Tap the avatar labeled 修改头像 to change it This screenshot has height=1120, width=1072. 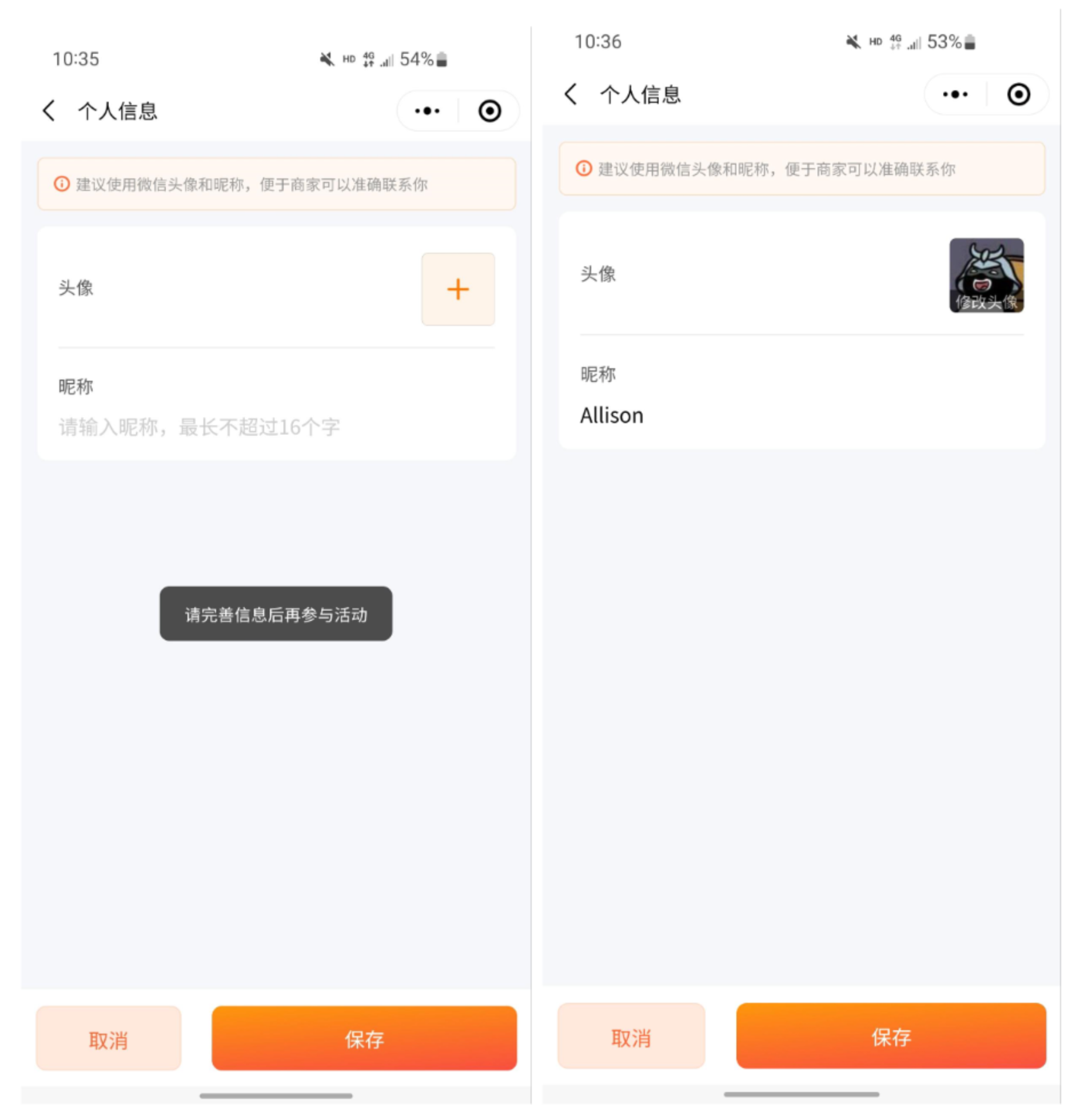pos(986,275)
